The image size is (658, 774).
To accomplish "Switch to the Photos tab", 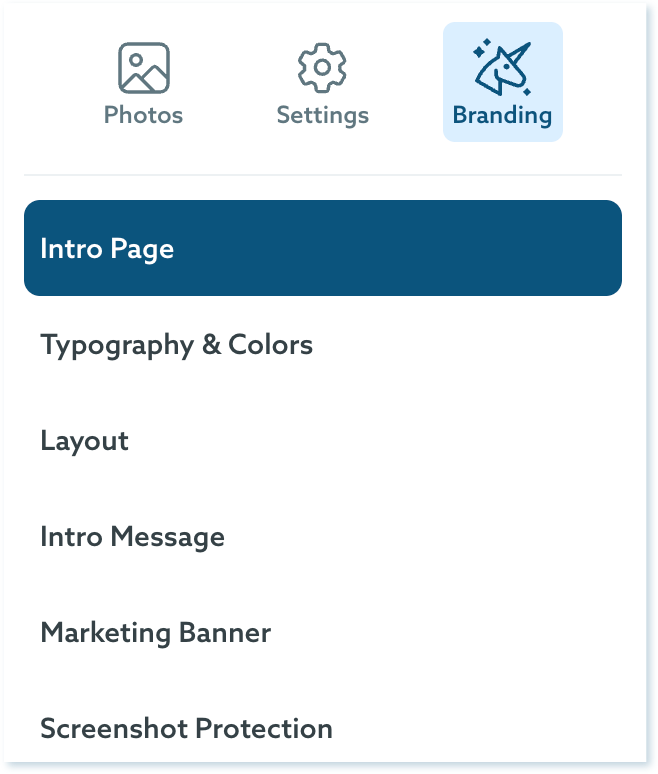I will [x=143, y=84].
